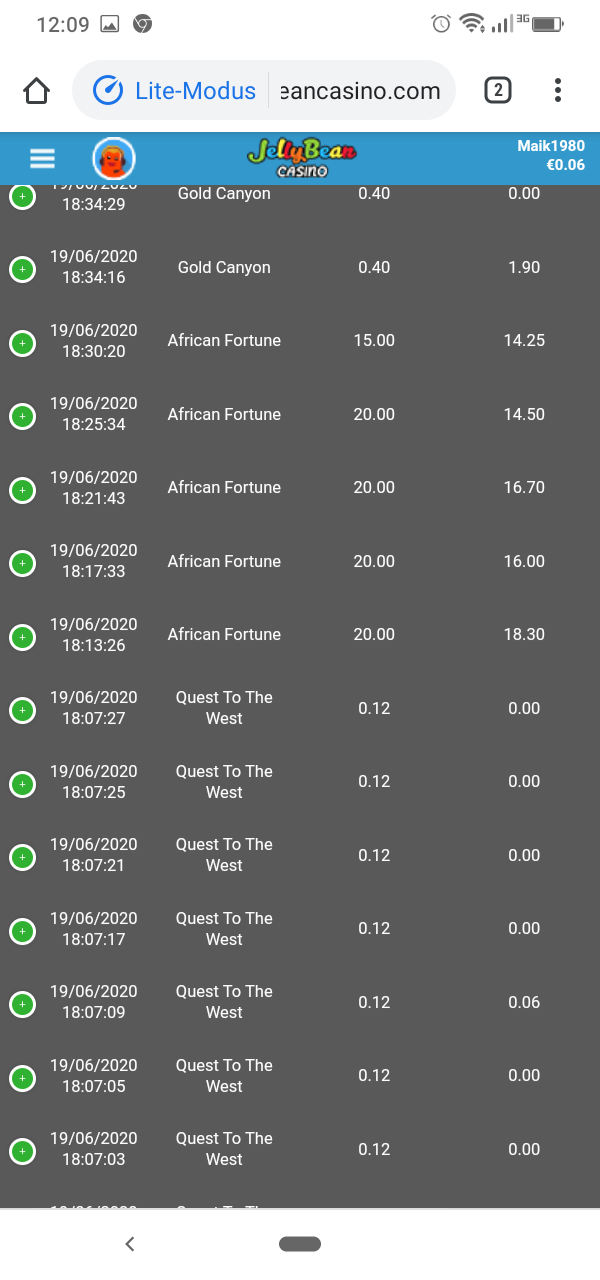Expand the Gold Canyon entry at 18:34:16

22,270
